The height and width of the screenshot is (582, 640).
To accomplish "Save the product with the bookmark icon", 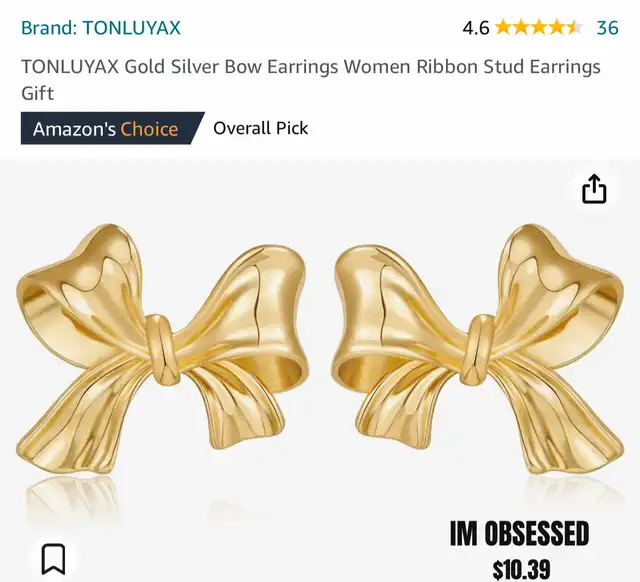I will click(53, 558).
